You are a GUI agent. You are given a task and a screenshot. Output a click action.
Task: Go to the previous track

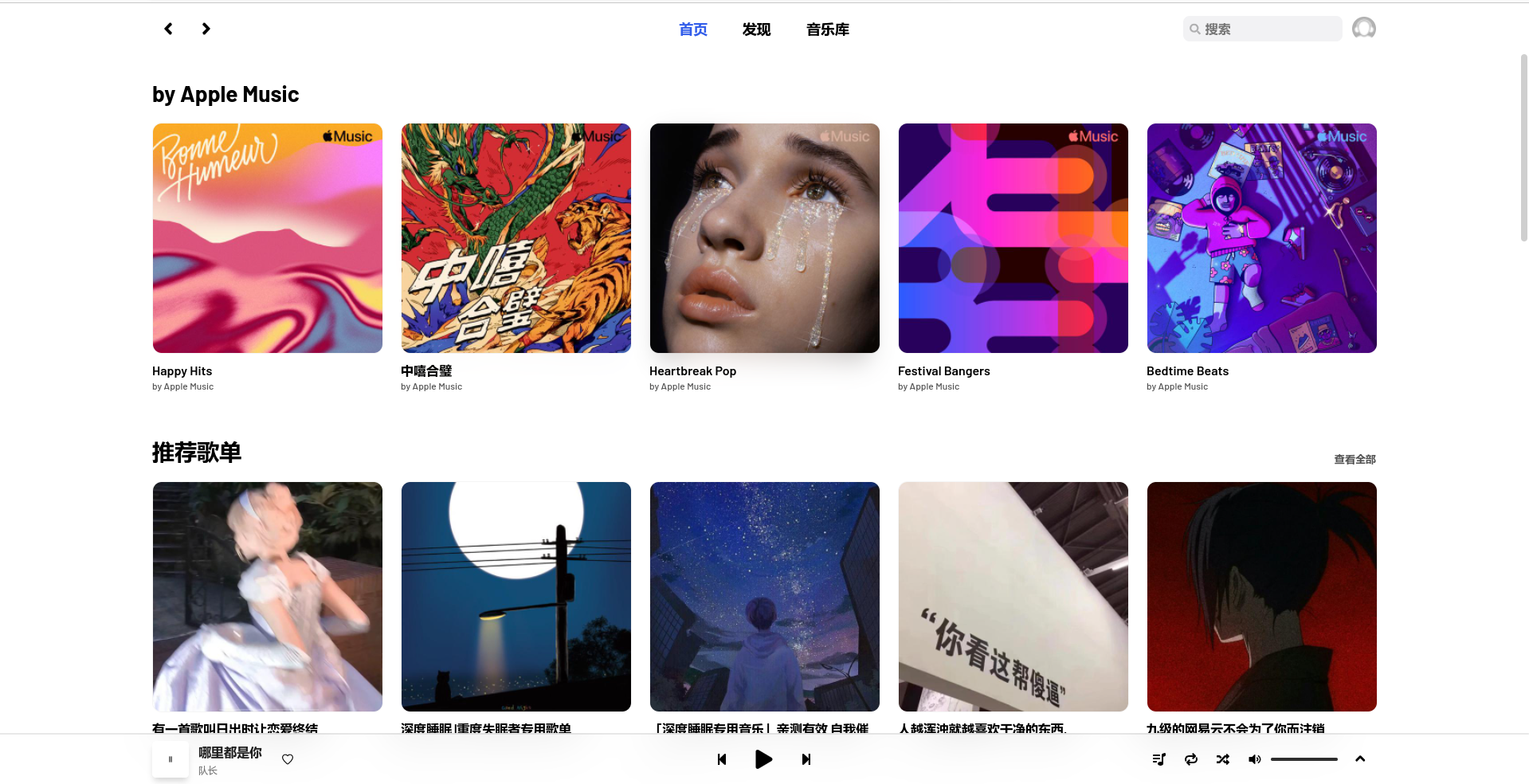click(x=722, y=759)
